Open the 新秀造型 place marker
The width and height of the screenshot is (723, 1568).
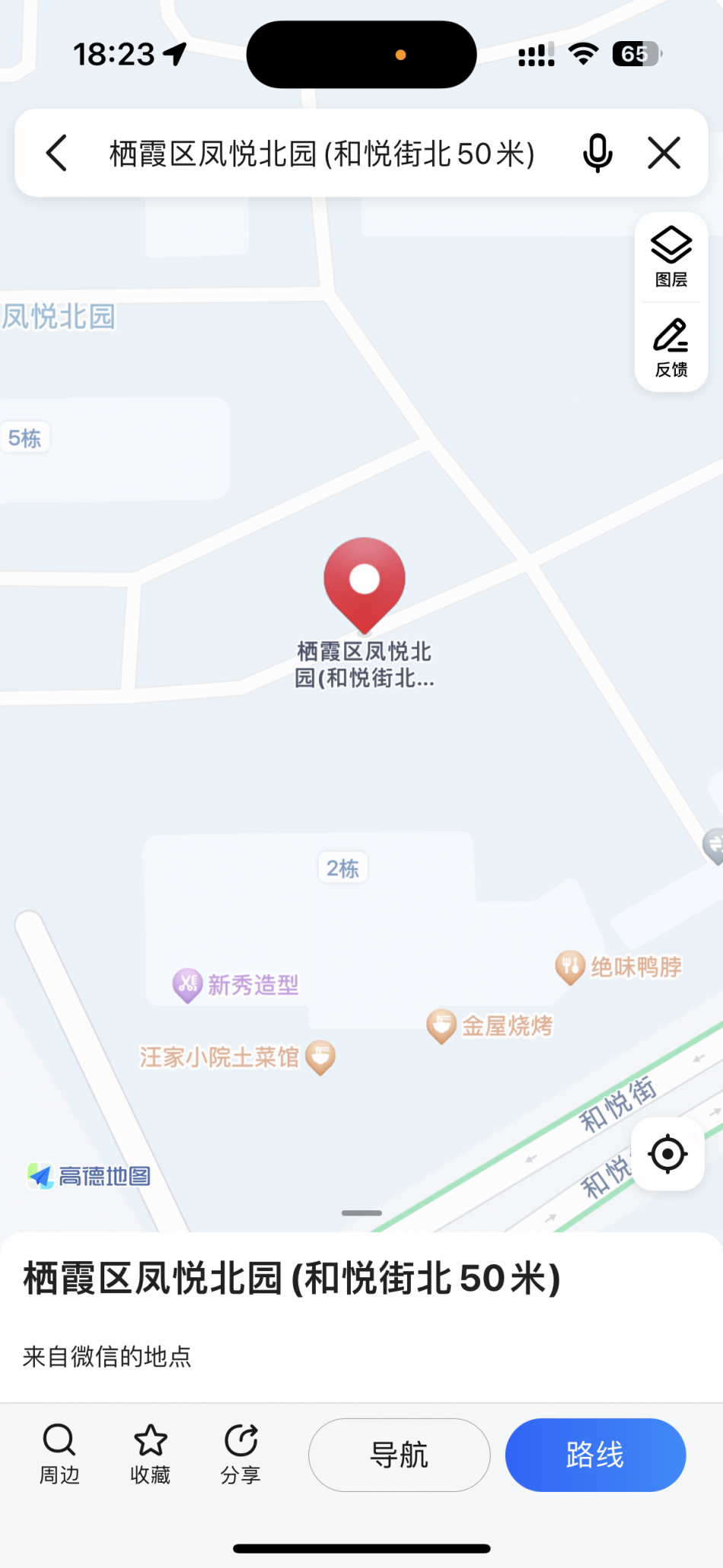[x=187, y=984]
